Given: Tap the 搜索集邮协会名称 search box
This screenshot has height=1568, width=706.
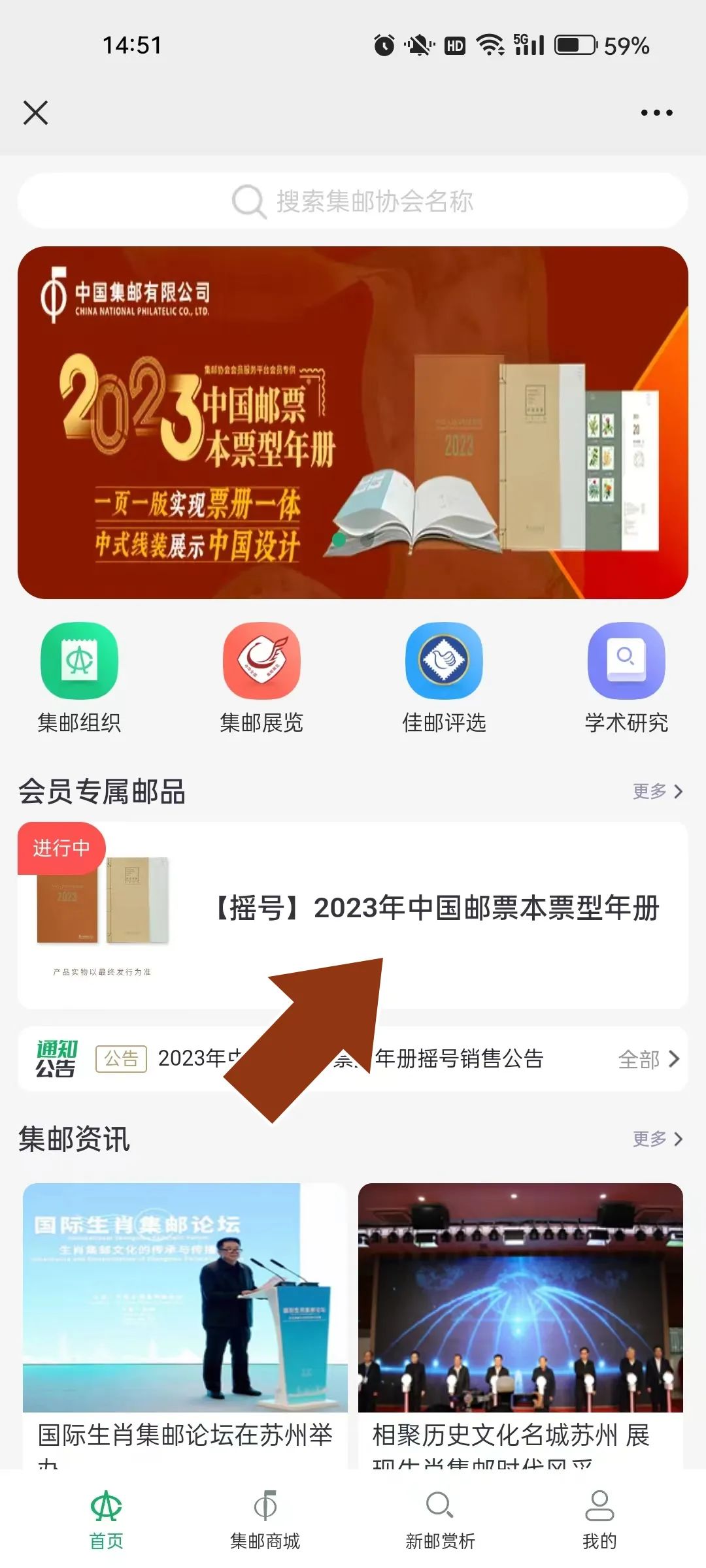Looking at the screenshot, I should 353,201.
